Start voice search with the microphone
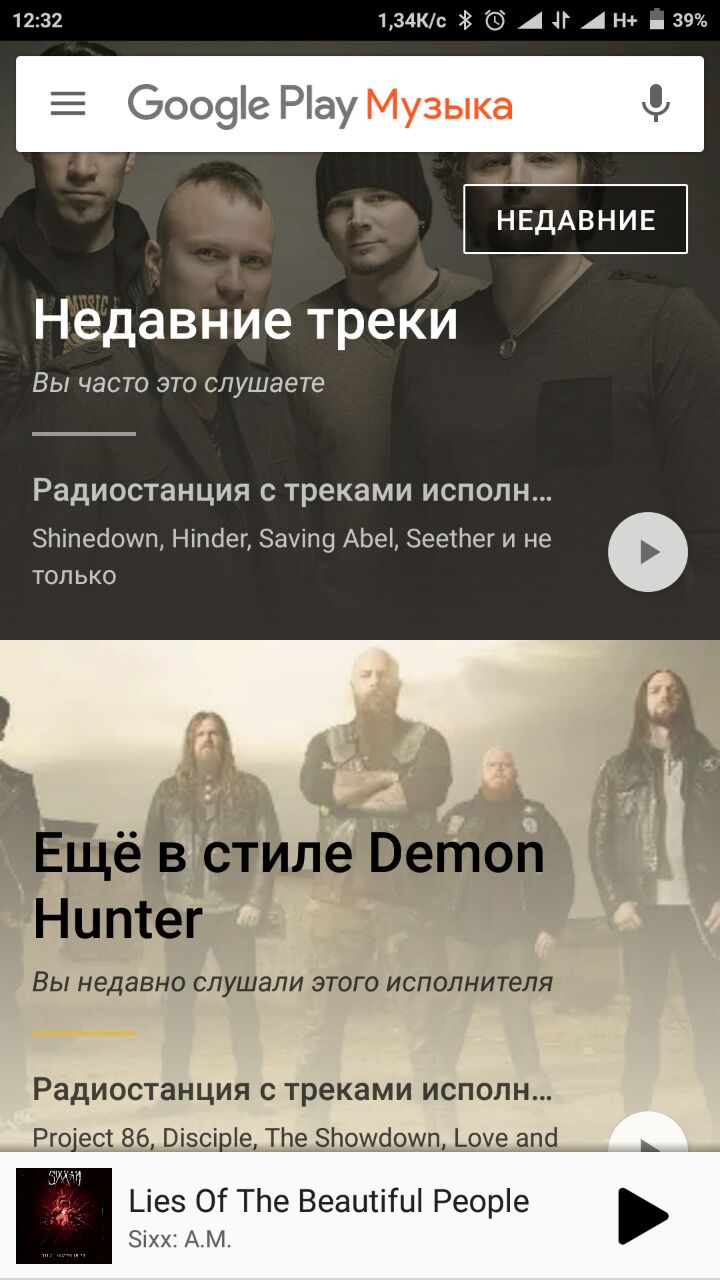 coord(655,104)
